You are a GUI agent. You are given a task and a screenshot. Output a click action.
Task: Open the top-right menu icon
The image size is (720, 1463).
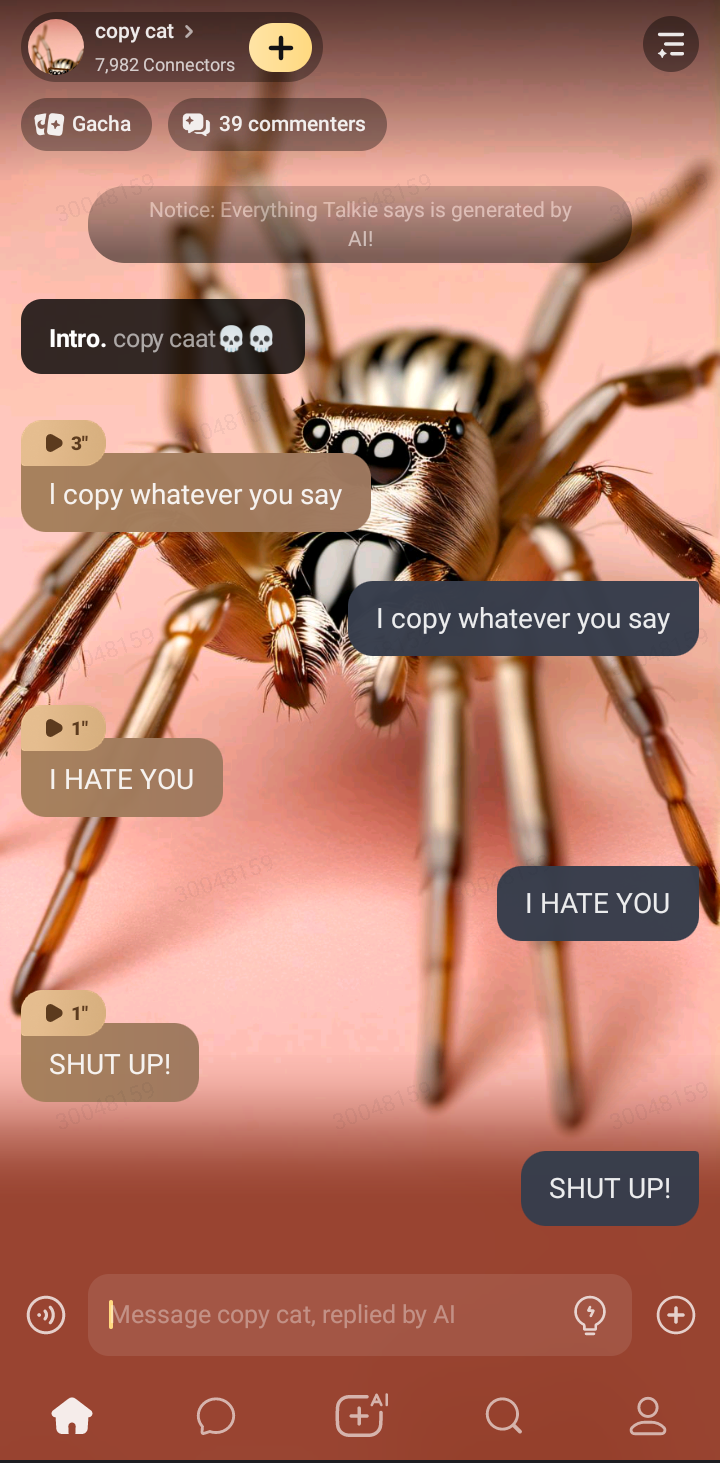click(670, 45)
